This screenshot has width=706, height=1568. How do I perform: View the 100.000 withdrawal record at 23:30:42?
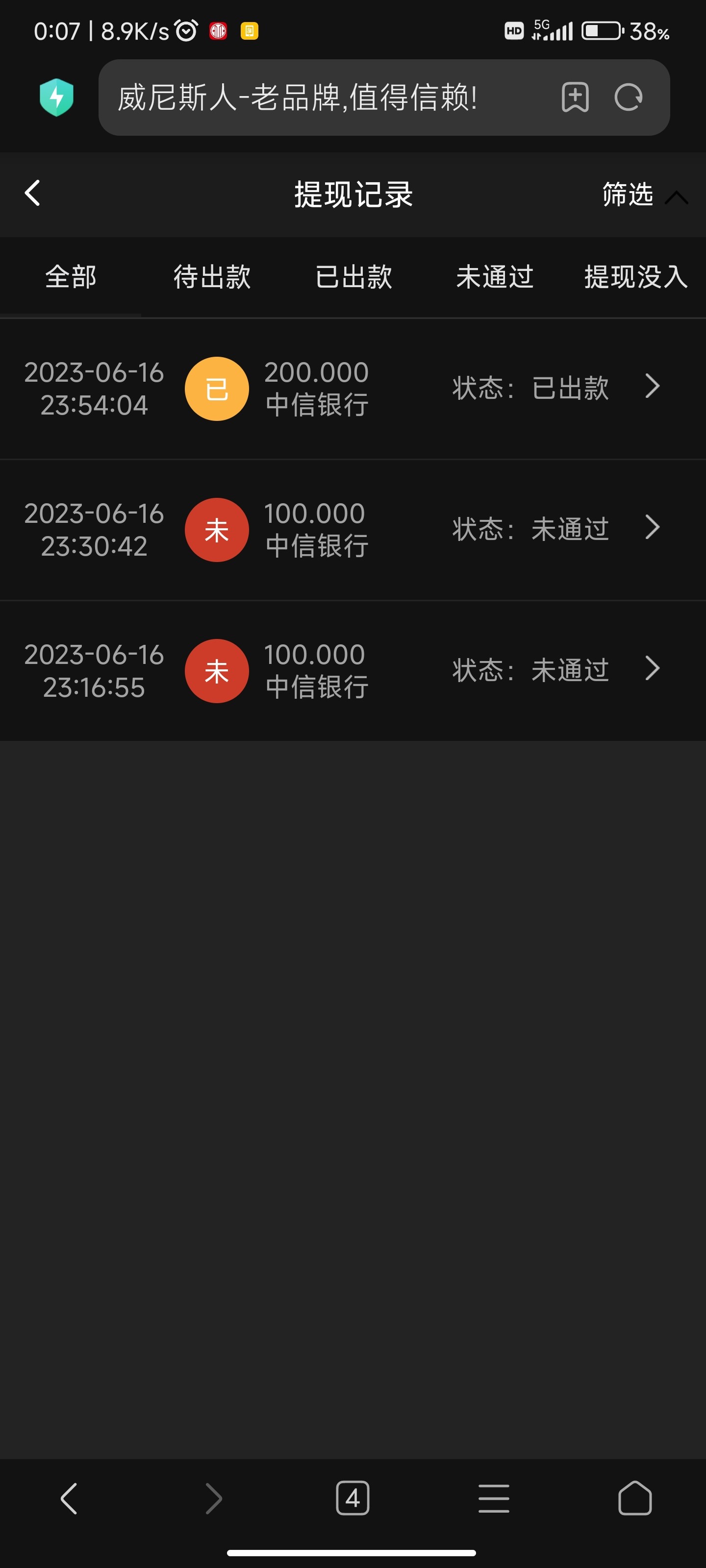(x=353, y=530)
